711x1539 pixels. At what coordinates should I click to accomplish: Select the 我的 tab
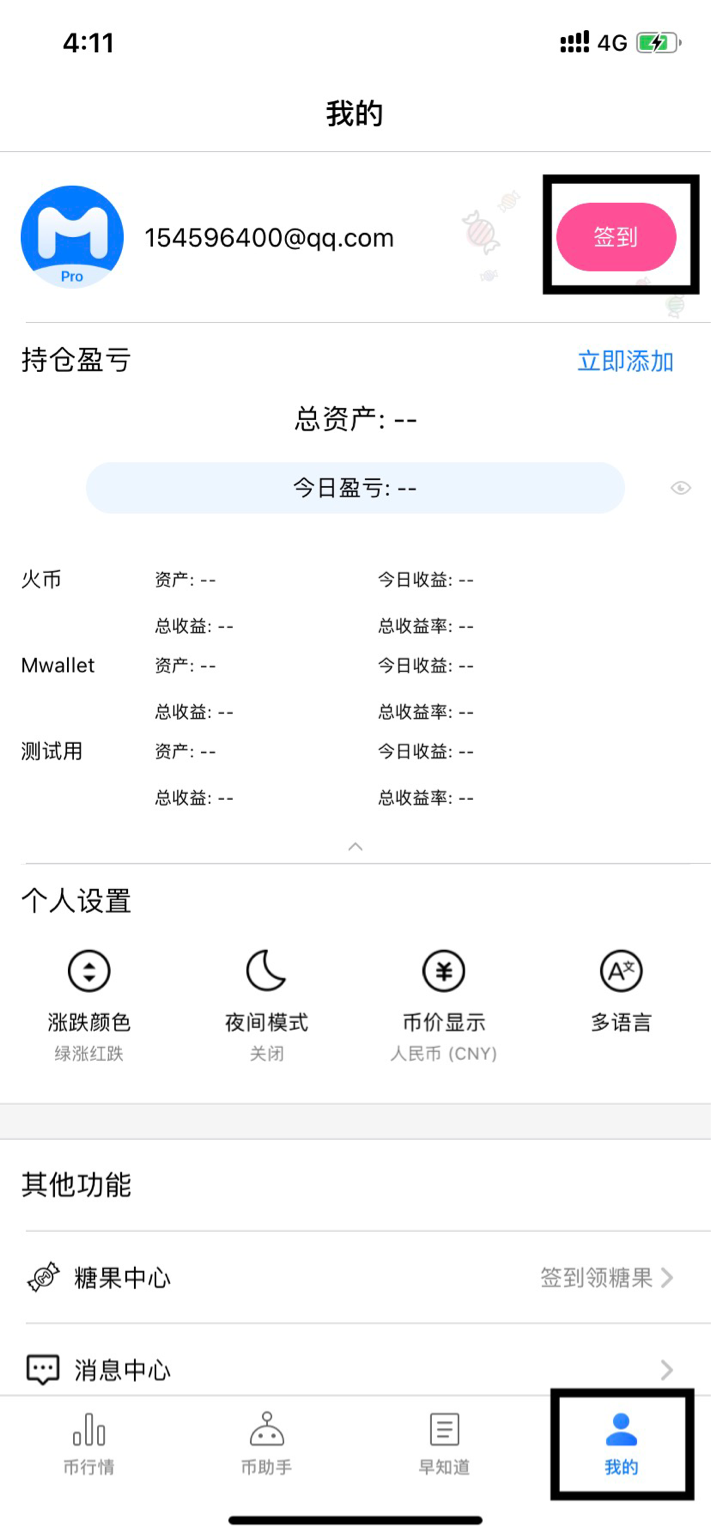(621, 1445)
